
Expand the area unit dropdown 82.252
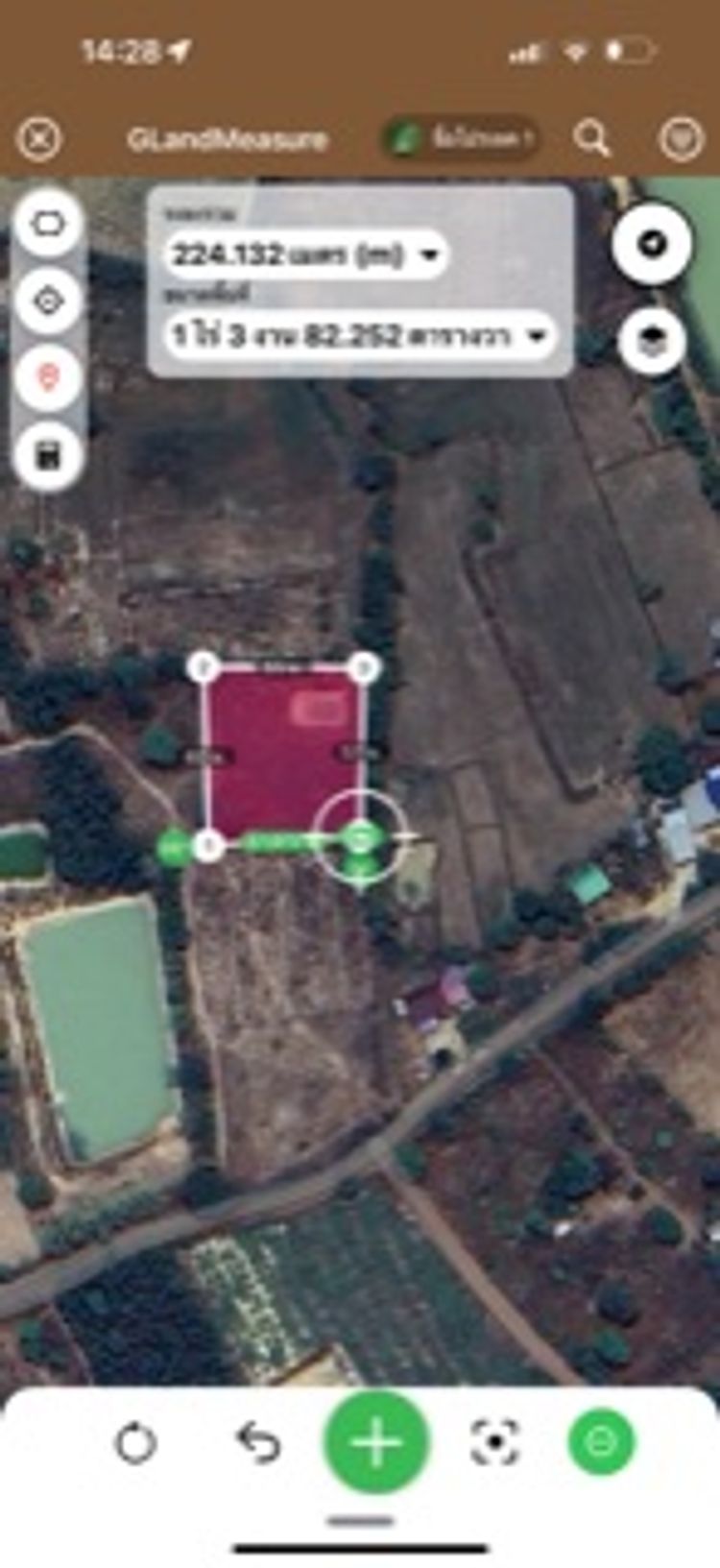(x=359, y=336)
